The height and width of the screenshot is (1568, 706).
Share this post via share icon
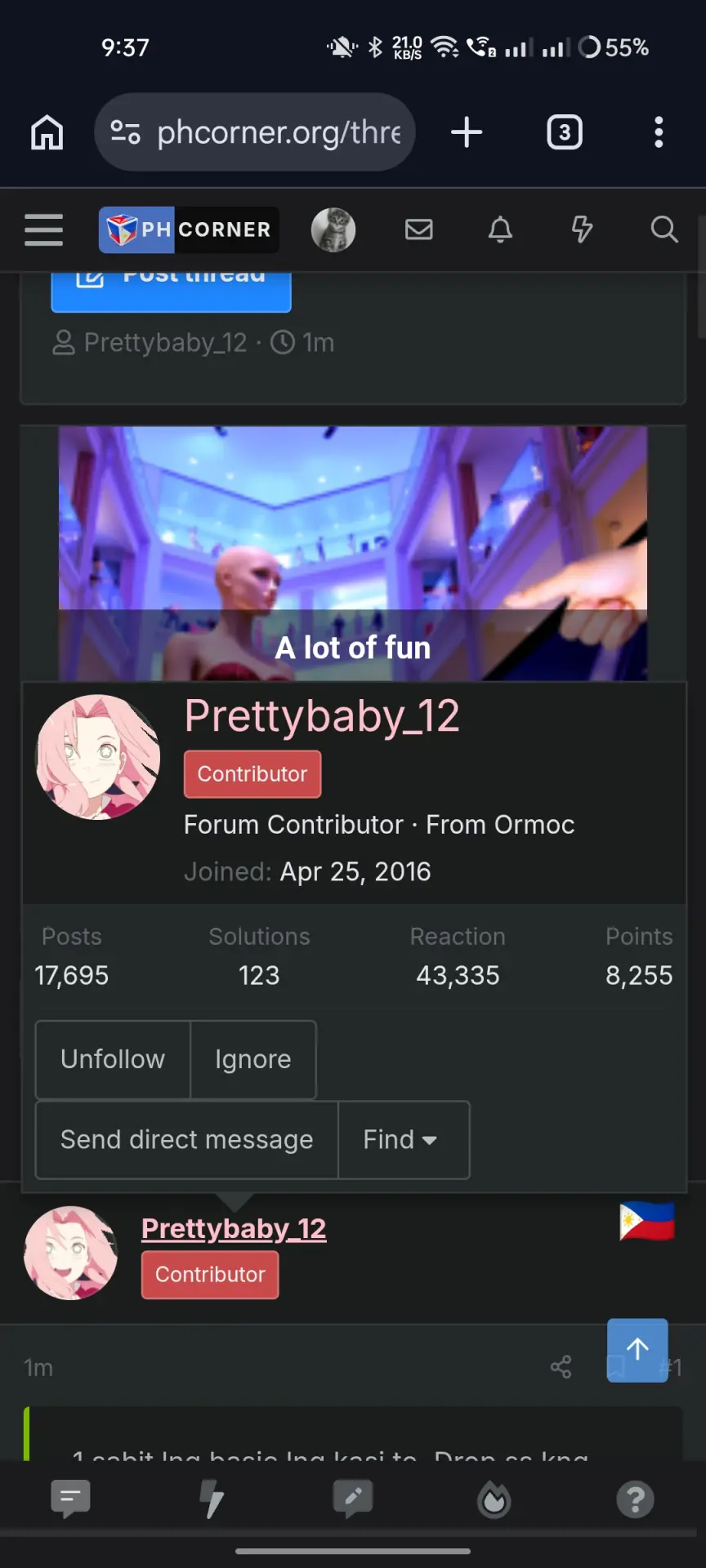[561, 1367]
